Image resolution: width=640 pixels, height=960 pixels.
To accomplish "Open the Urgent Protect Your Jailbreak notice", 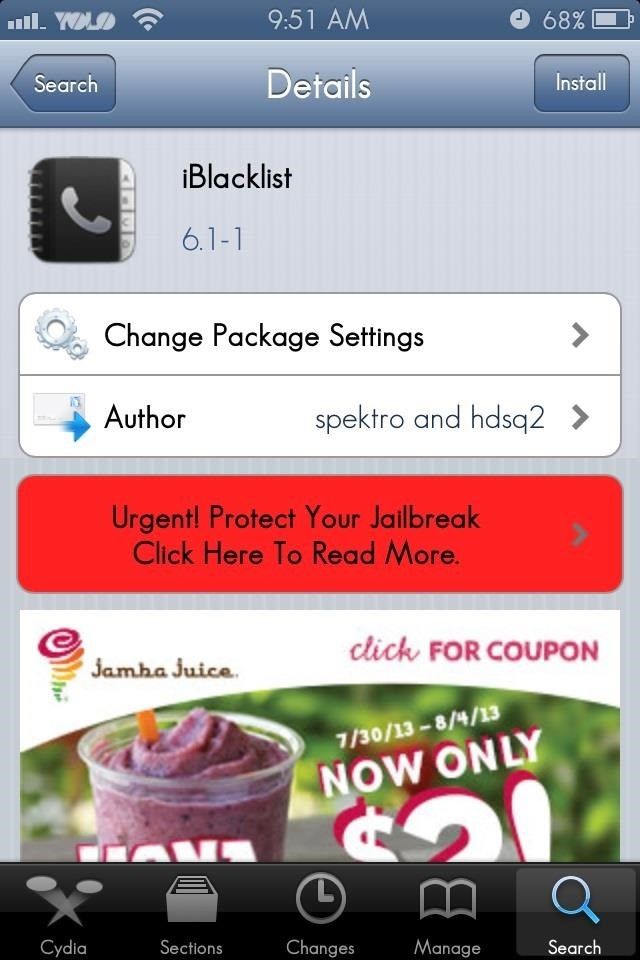I will click(x=320, y=534).
